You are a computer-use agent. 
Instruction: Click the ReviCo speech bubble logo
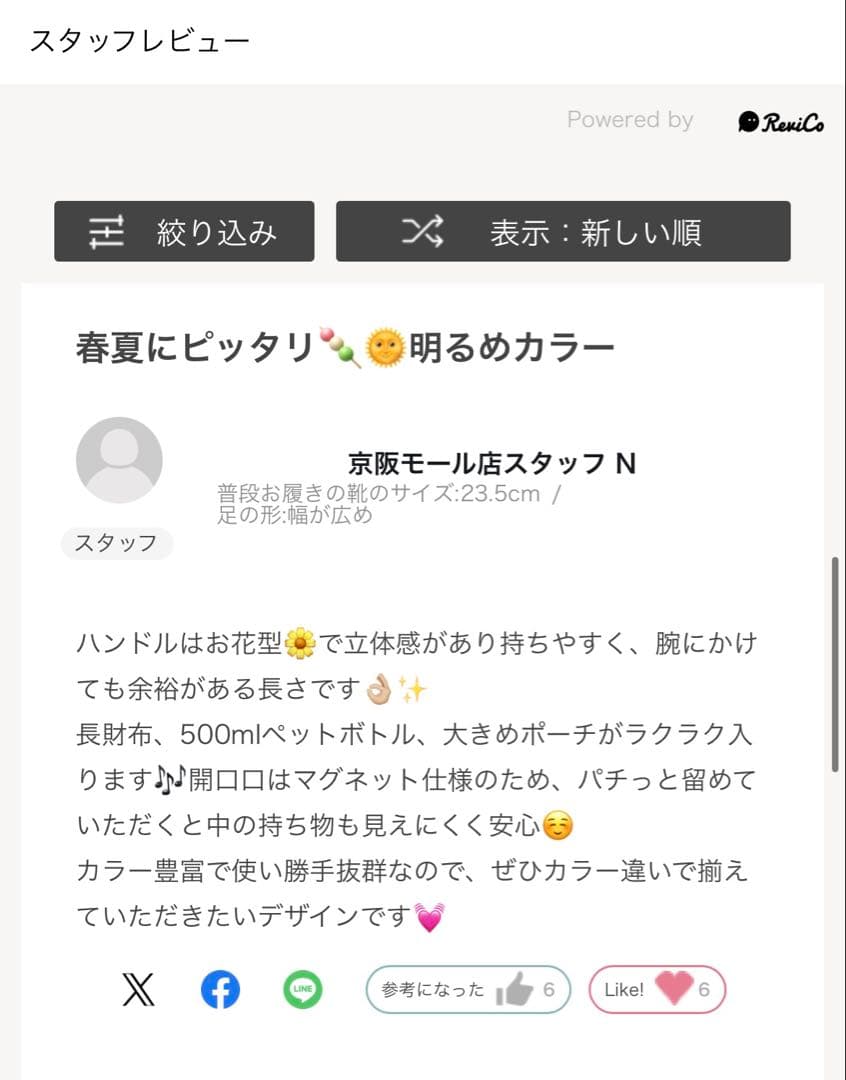pyautogui.click(x=746, y=120)
